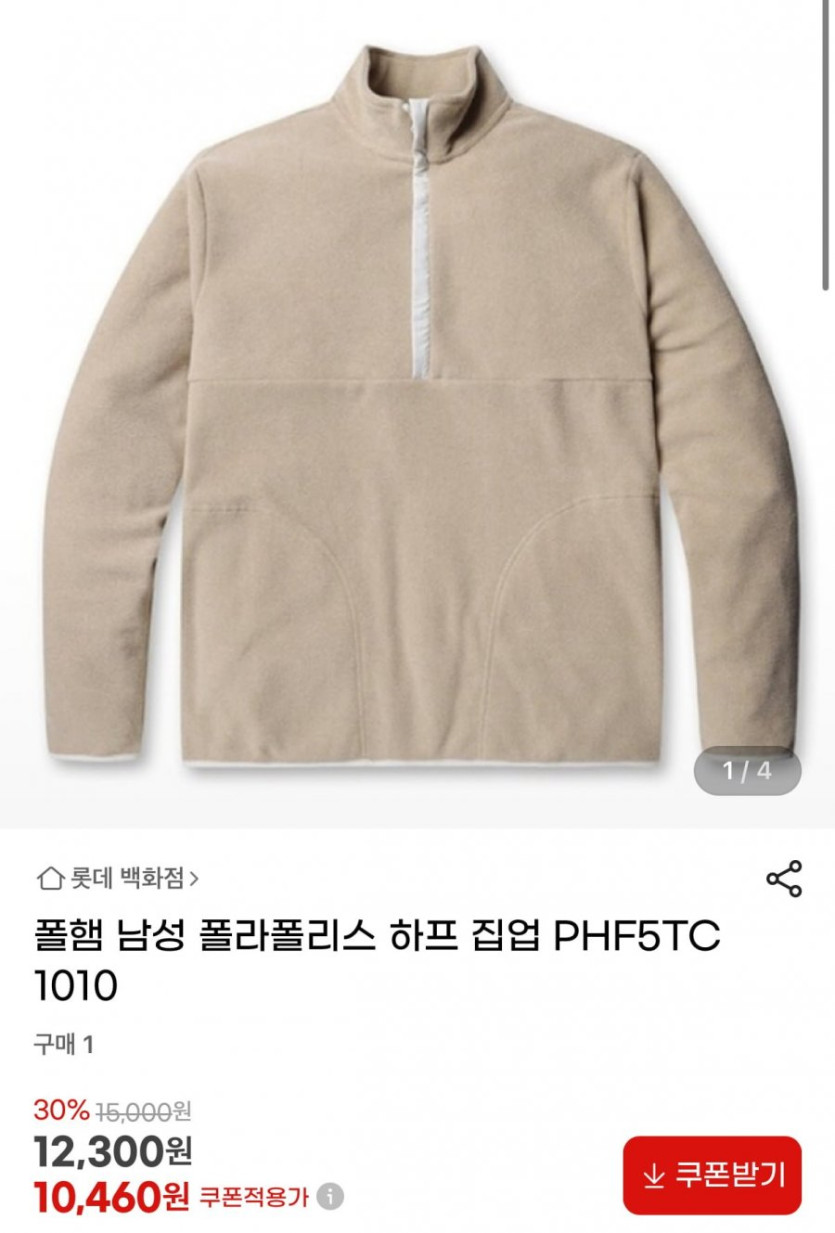This screenshot has width=835, height=1233.
Task: Share this product
Action: 783,878
